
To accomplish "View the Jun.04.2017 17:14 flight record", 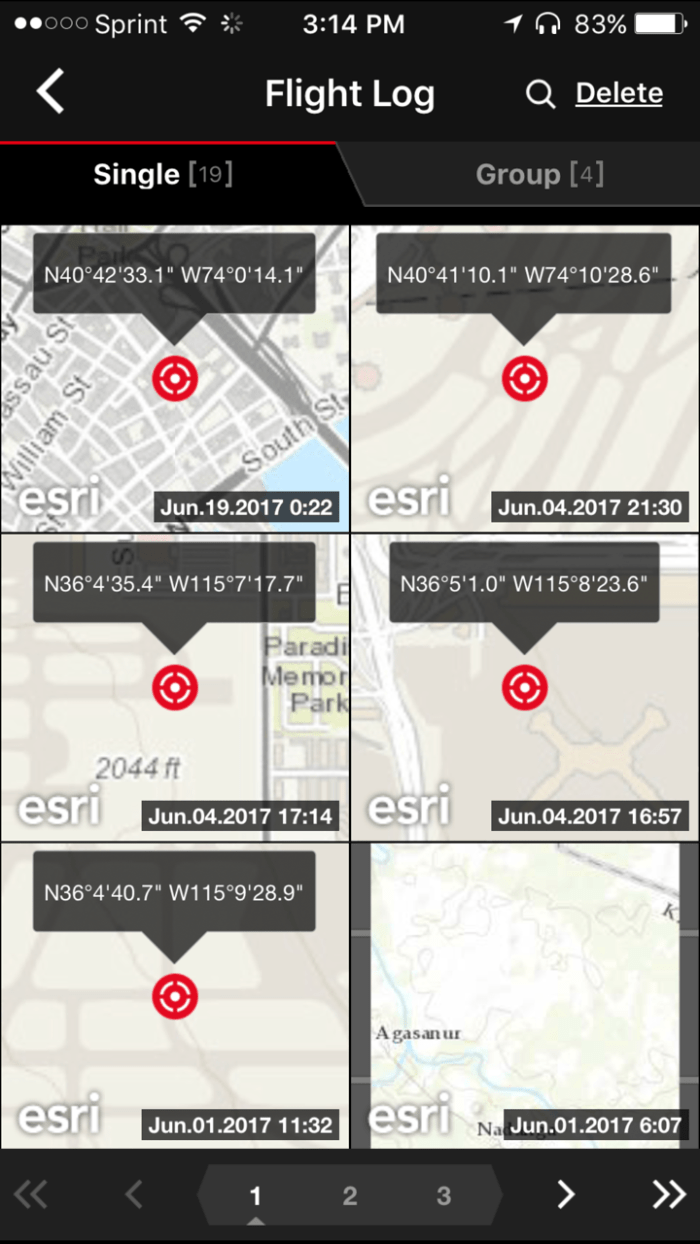I will tap(175, 687).
